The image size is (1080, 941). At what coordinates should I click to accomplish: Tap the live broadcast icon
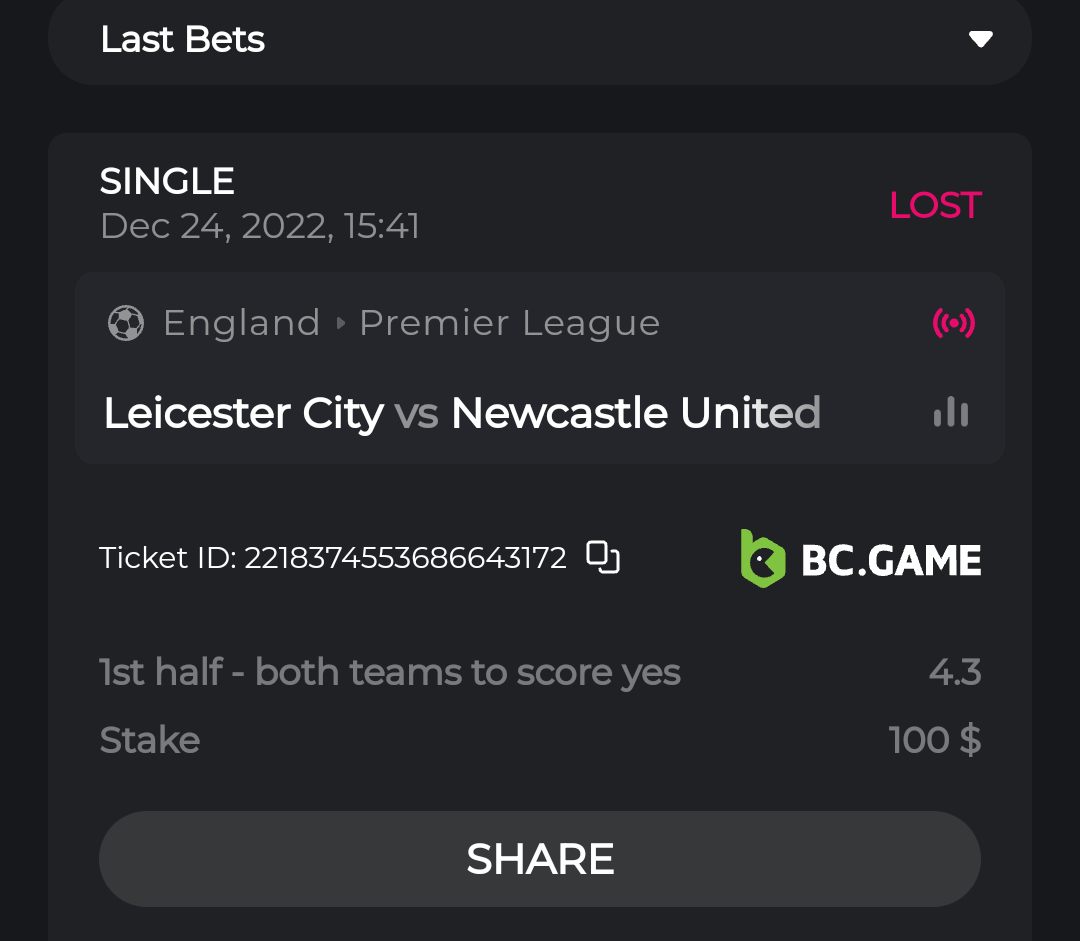[953, 323]
